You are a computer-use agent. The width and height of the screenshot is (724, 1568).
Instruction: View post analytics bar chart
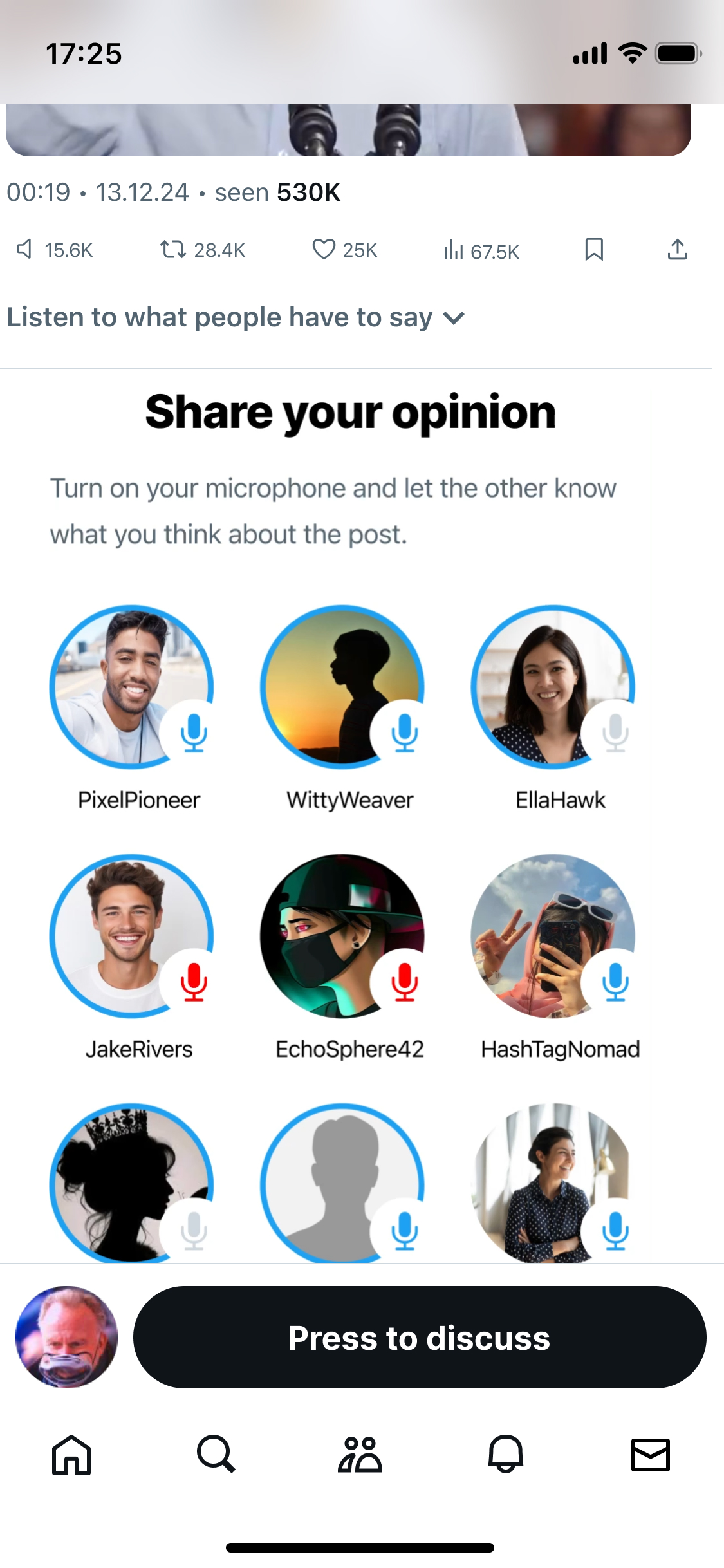[454, 250]
